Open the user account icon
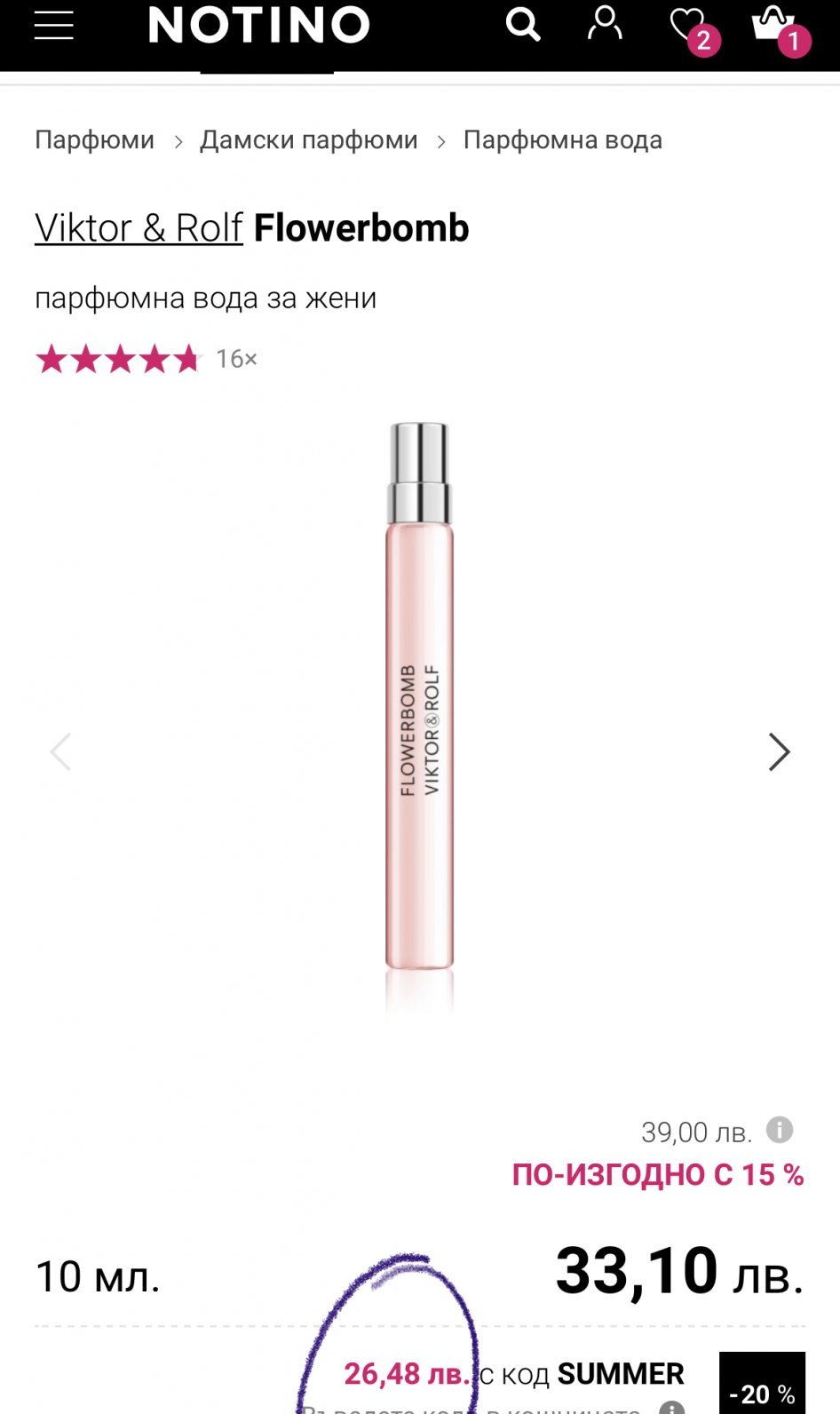 (x=605, y=25)
